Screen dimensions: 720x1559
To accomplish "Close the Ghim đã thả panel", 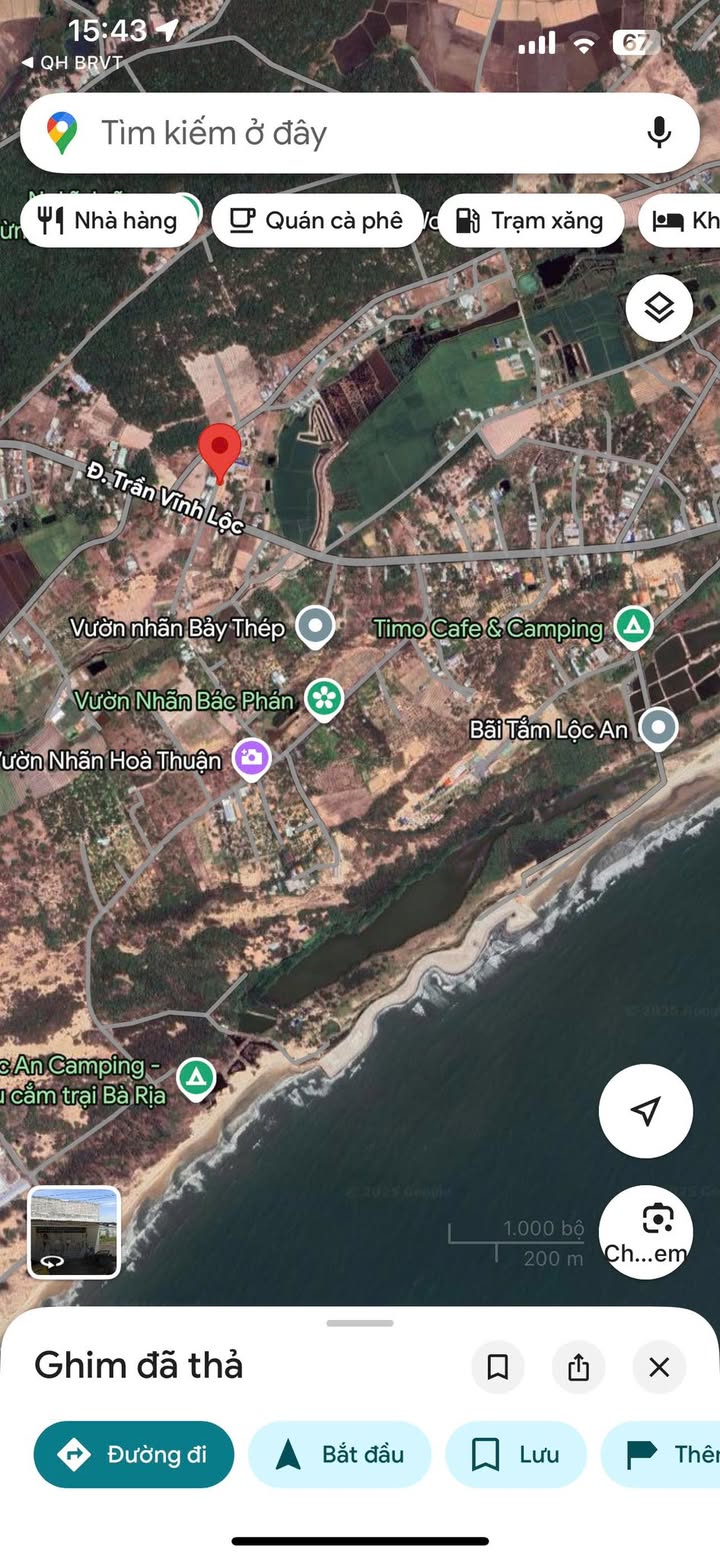I will [659, 1367].
